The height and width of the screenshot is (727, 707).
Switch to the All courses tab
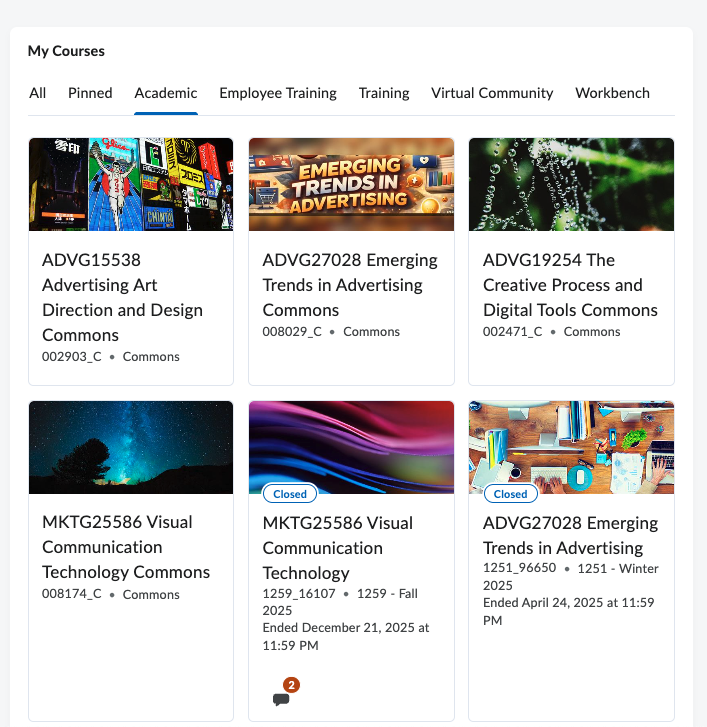tap(37, 93)
